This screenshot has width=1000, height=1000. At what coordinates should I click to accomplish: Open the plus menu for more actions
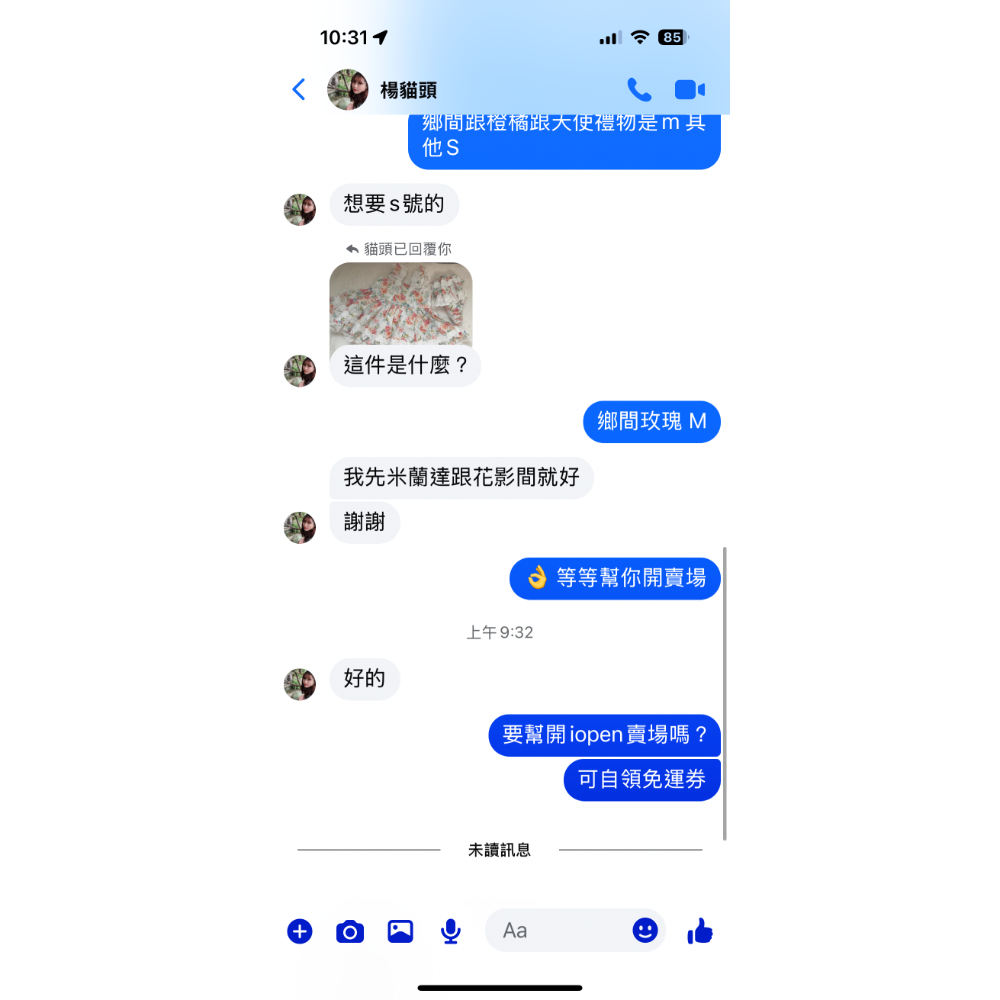pyautogui.click(x=300, y=931)
